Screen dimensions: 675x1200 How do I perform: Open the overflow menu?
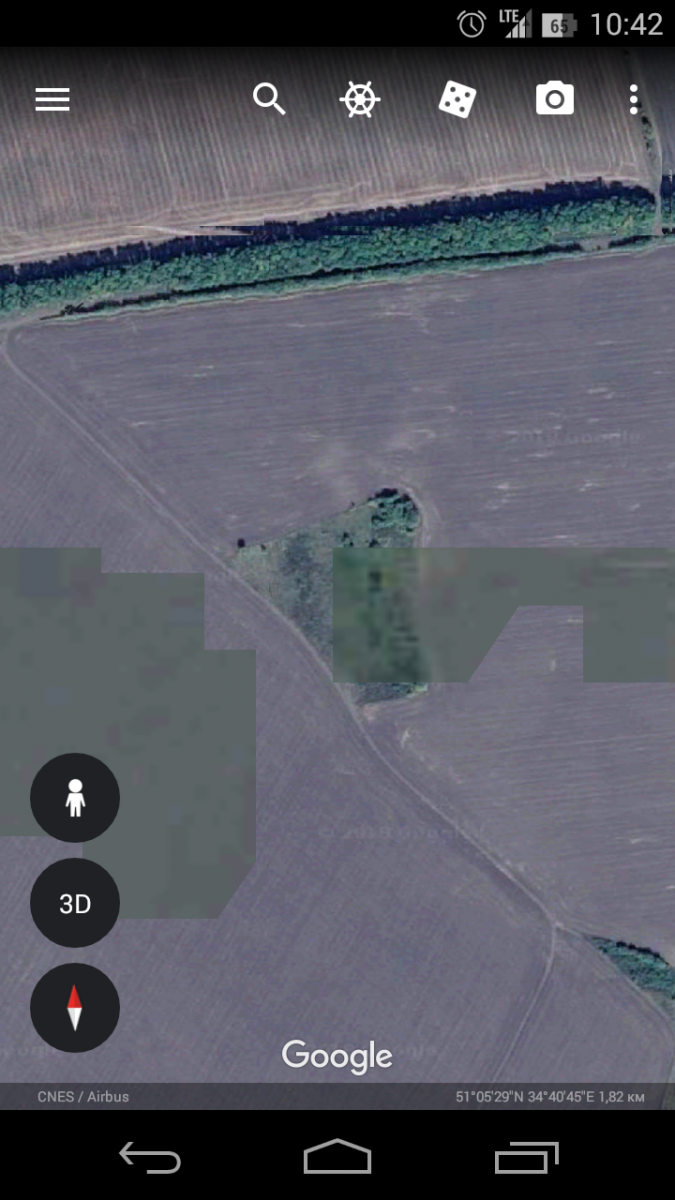(x=634, y=99)
